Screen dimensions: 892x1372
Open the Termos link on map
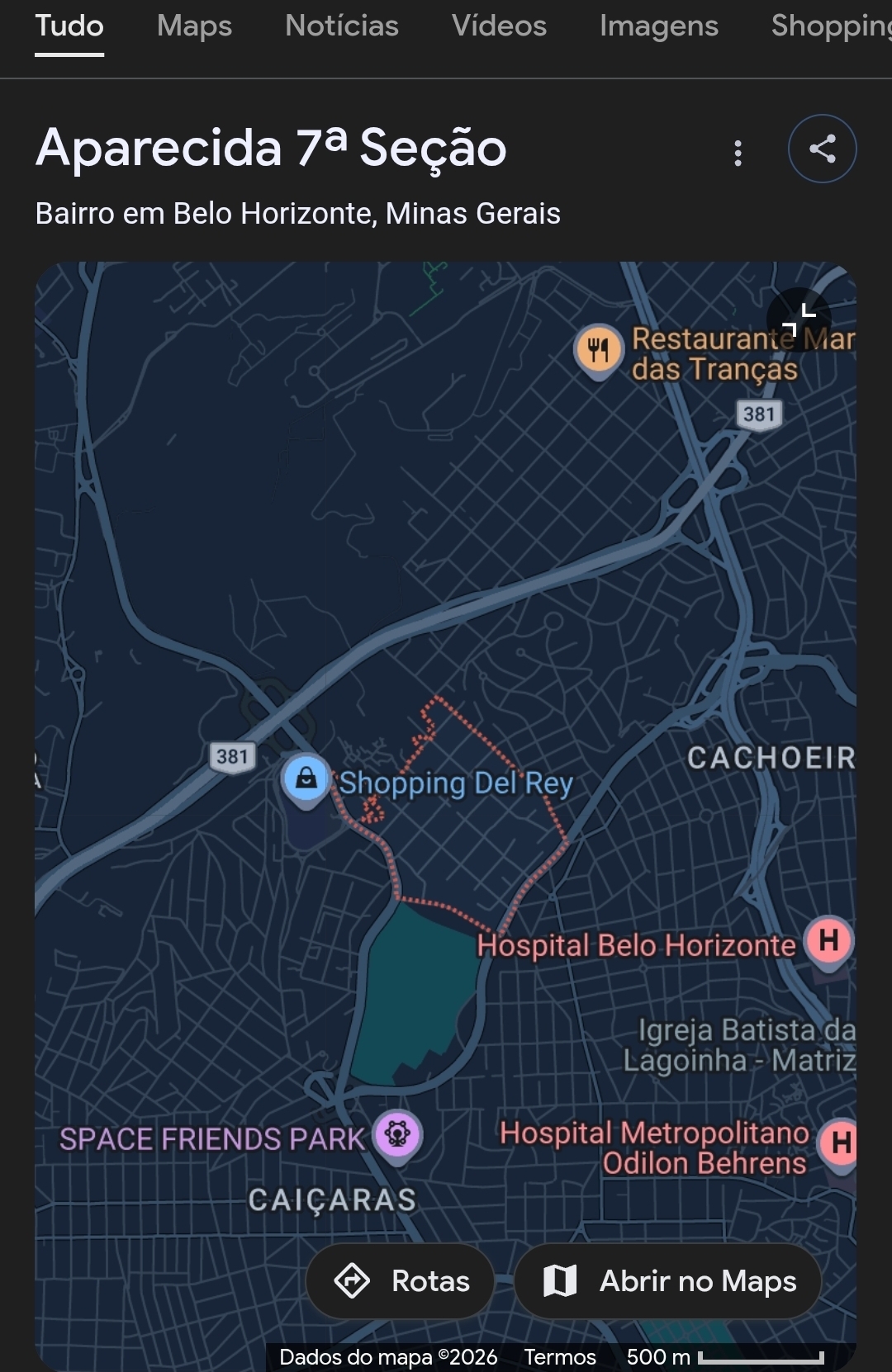click(x=559, y=1357)
